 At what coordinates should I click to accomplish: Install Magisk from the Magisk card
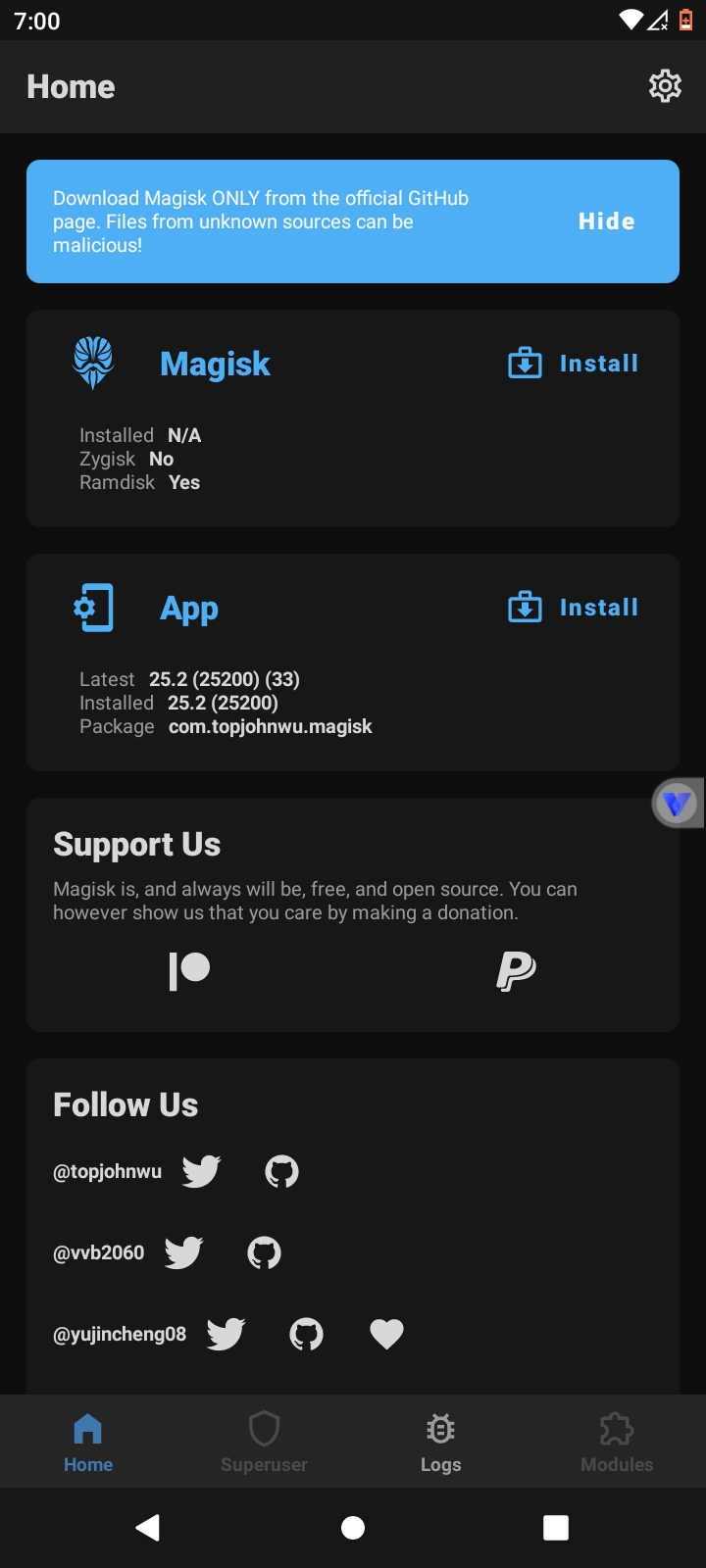coord(574,364)
